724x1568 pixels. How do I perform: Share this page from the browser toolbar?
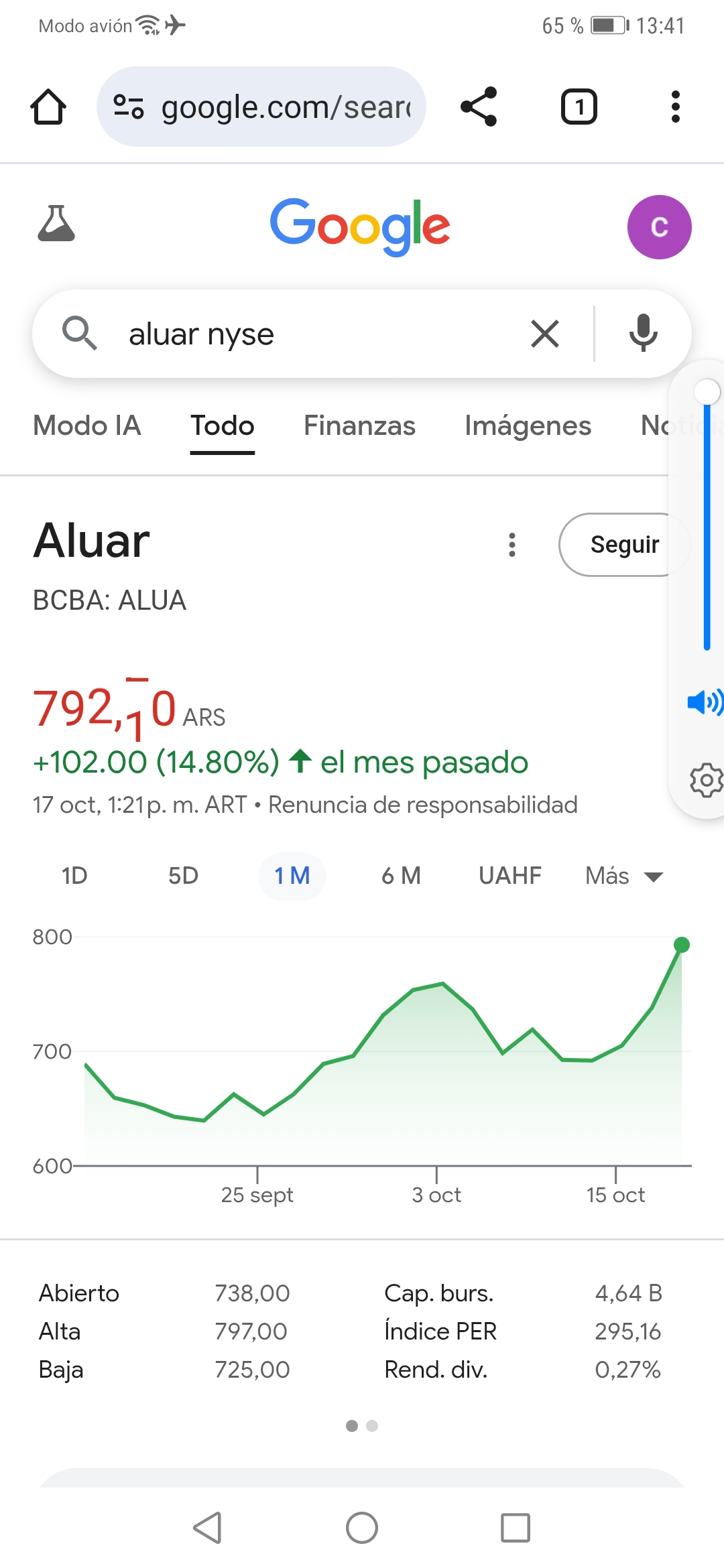click(x=479, y=107)
